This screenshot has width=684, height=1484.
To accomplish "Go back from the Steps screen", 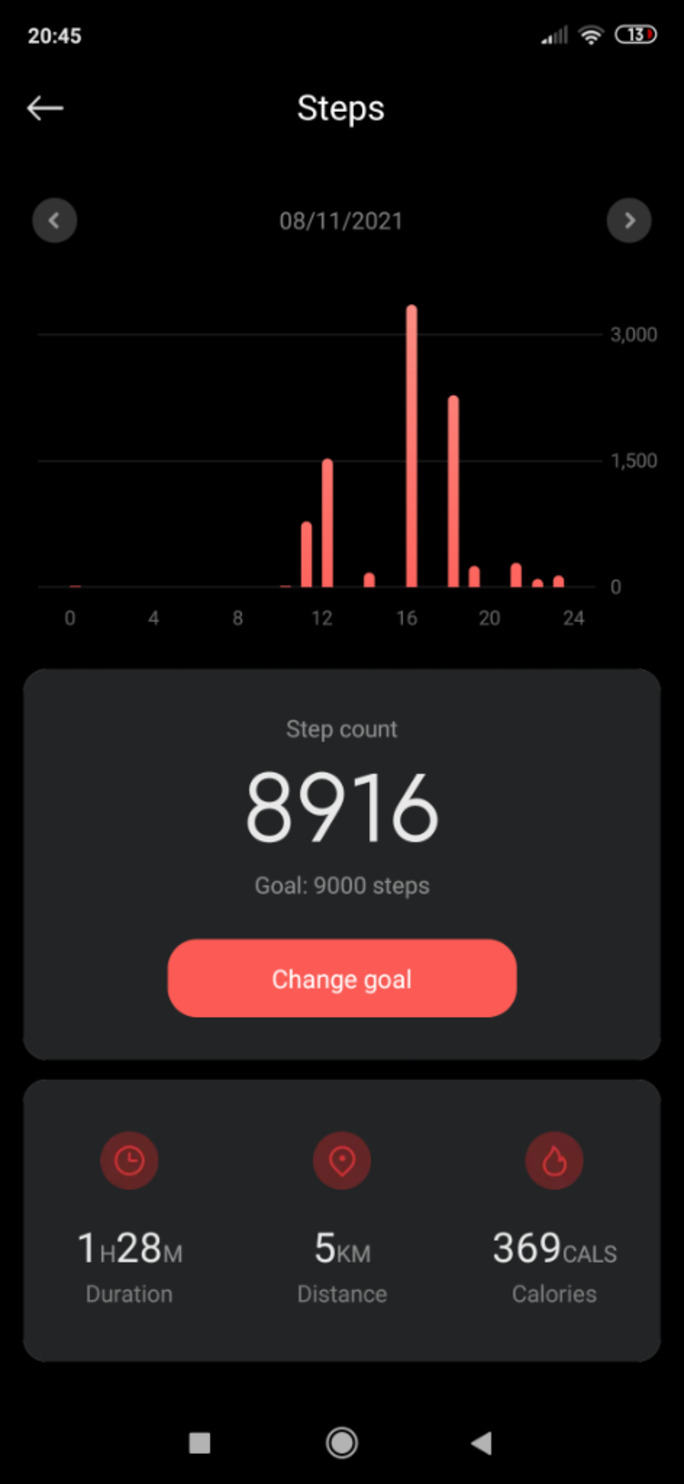I will [45, 108].
